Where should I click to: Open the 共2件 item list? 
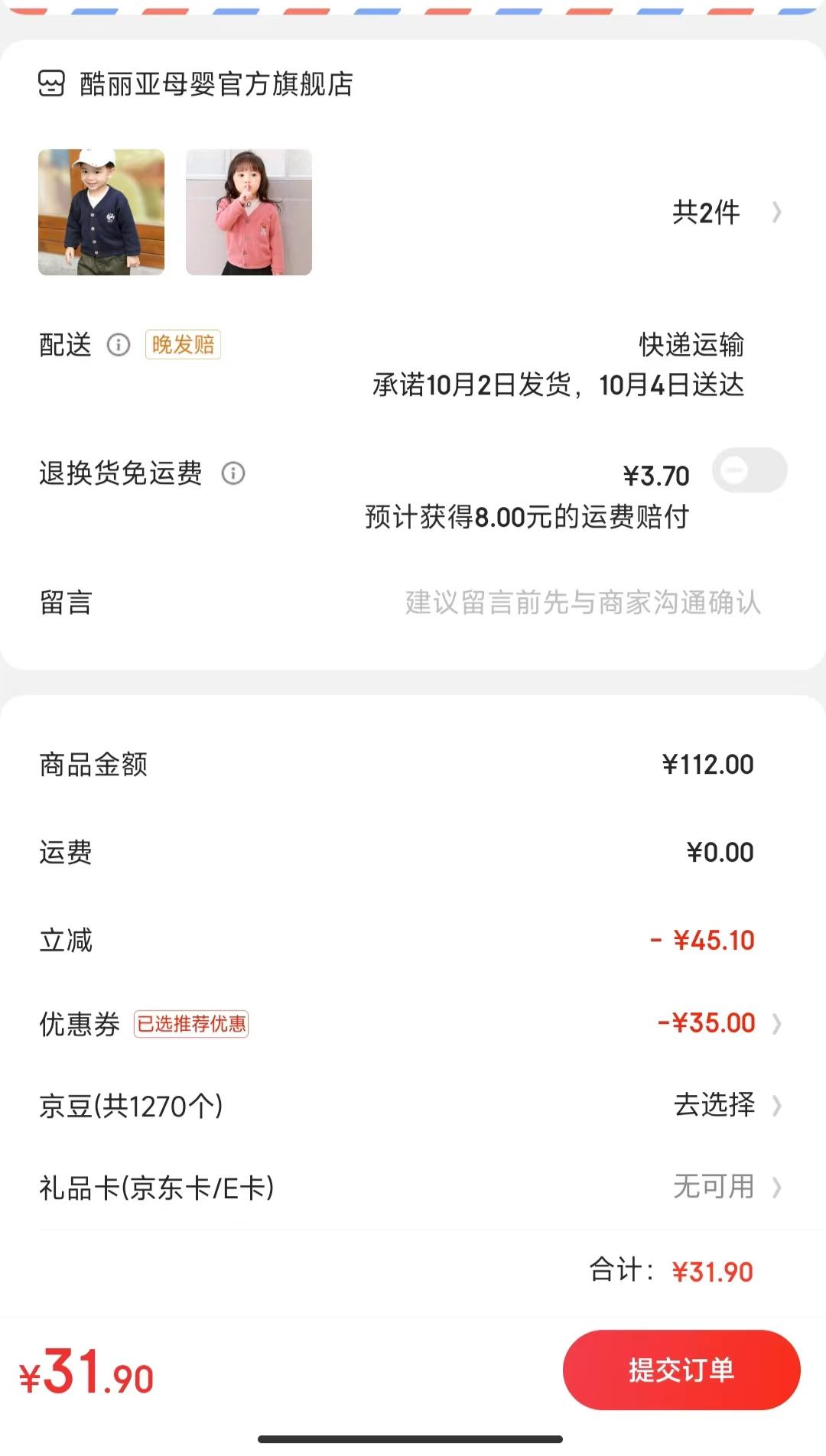pyautogui.click(x=727, y=213)
